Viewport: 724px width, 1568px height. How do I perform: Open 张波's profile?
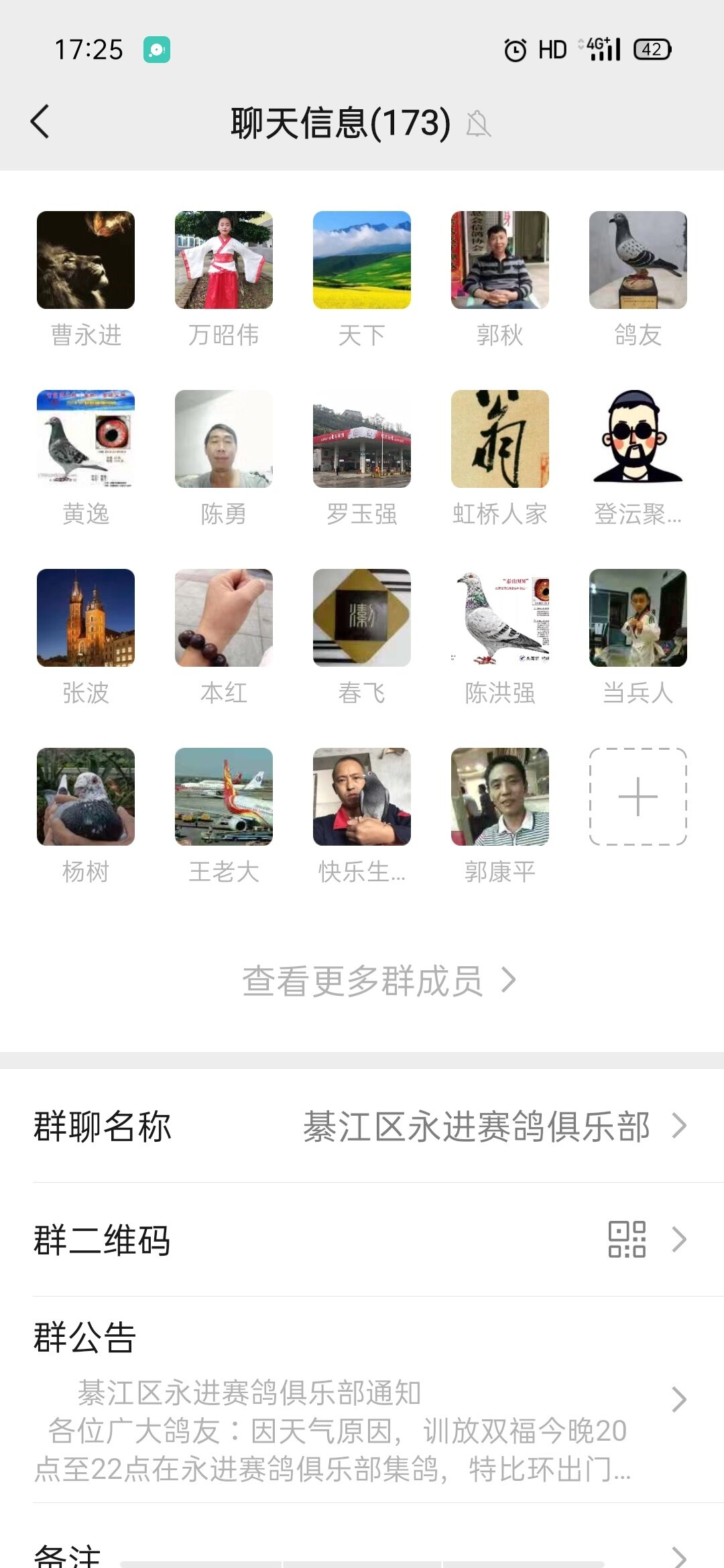point(86,618)
